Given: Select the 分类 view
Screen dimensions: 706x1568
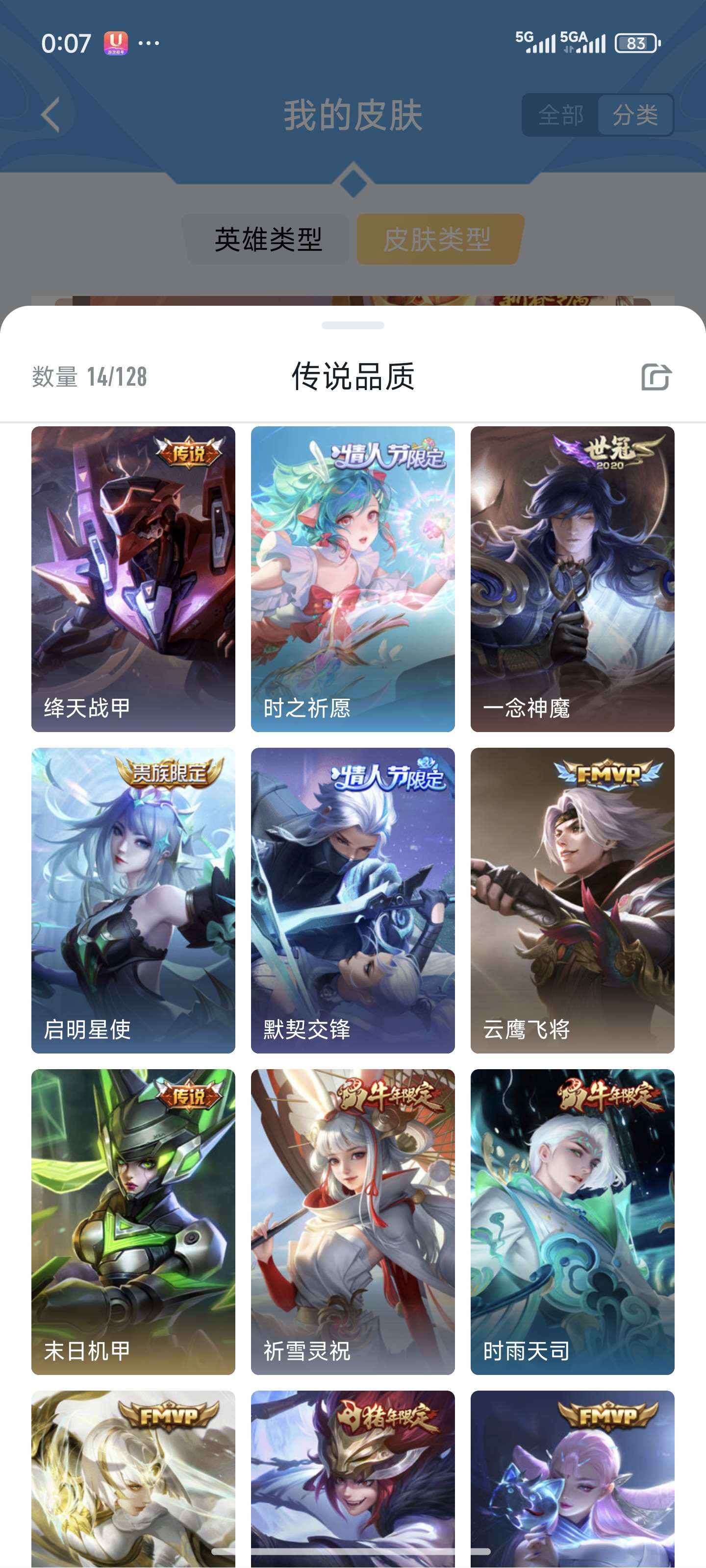Looking at the screenshot, I should coord(635,115).
